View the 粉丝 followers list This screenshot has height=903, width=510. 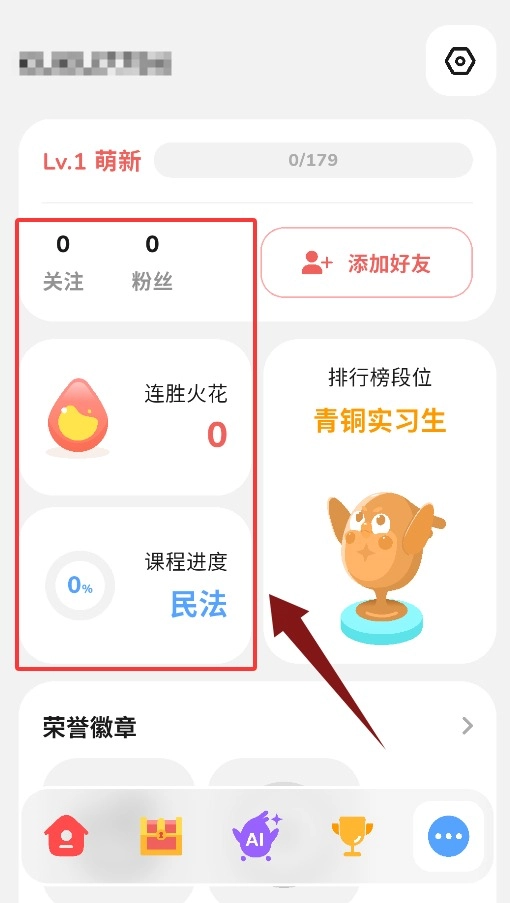click(x=152, y=263)
